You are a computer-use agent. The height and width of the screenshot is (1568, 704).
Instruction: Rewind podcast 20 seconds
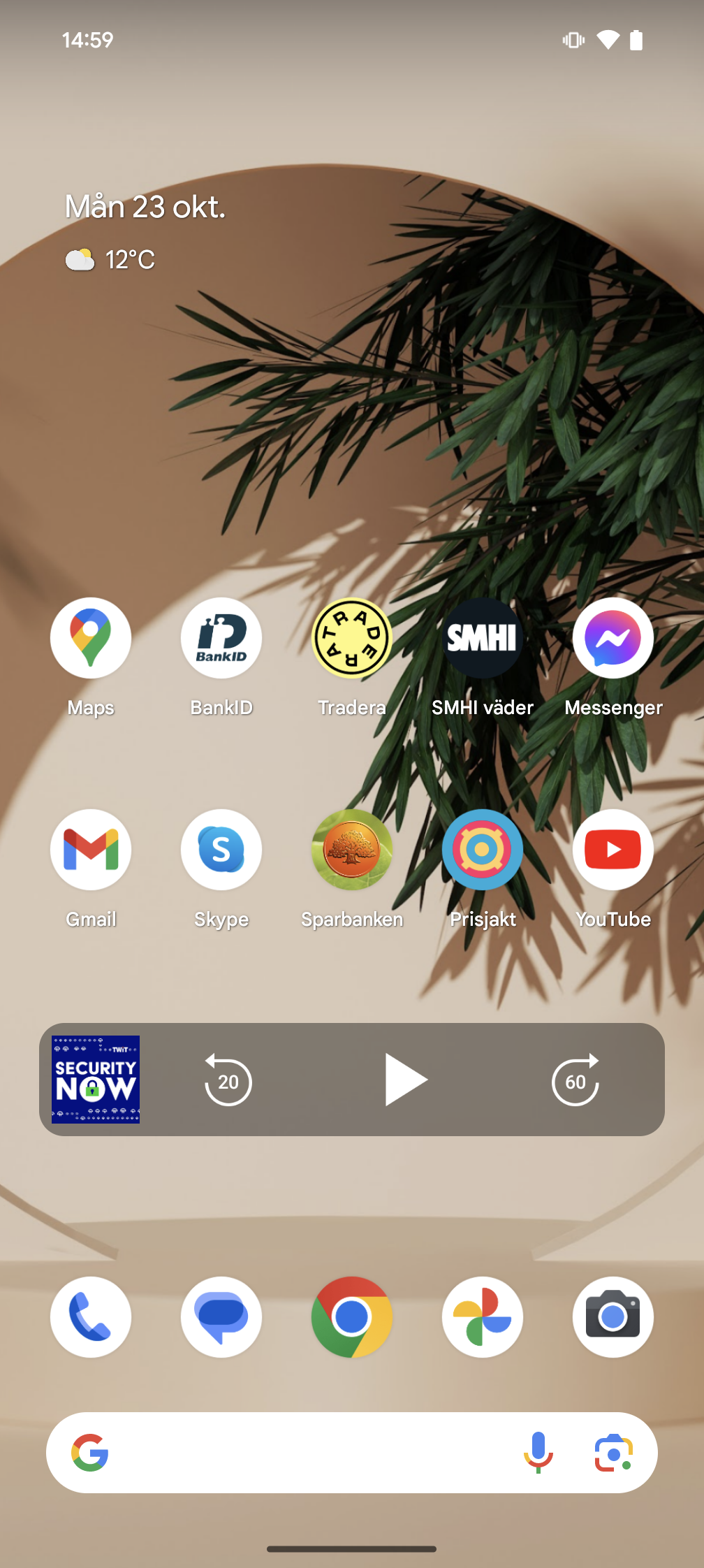(228, 1080)
